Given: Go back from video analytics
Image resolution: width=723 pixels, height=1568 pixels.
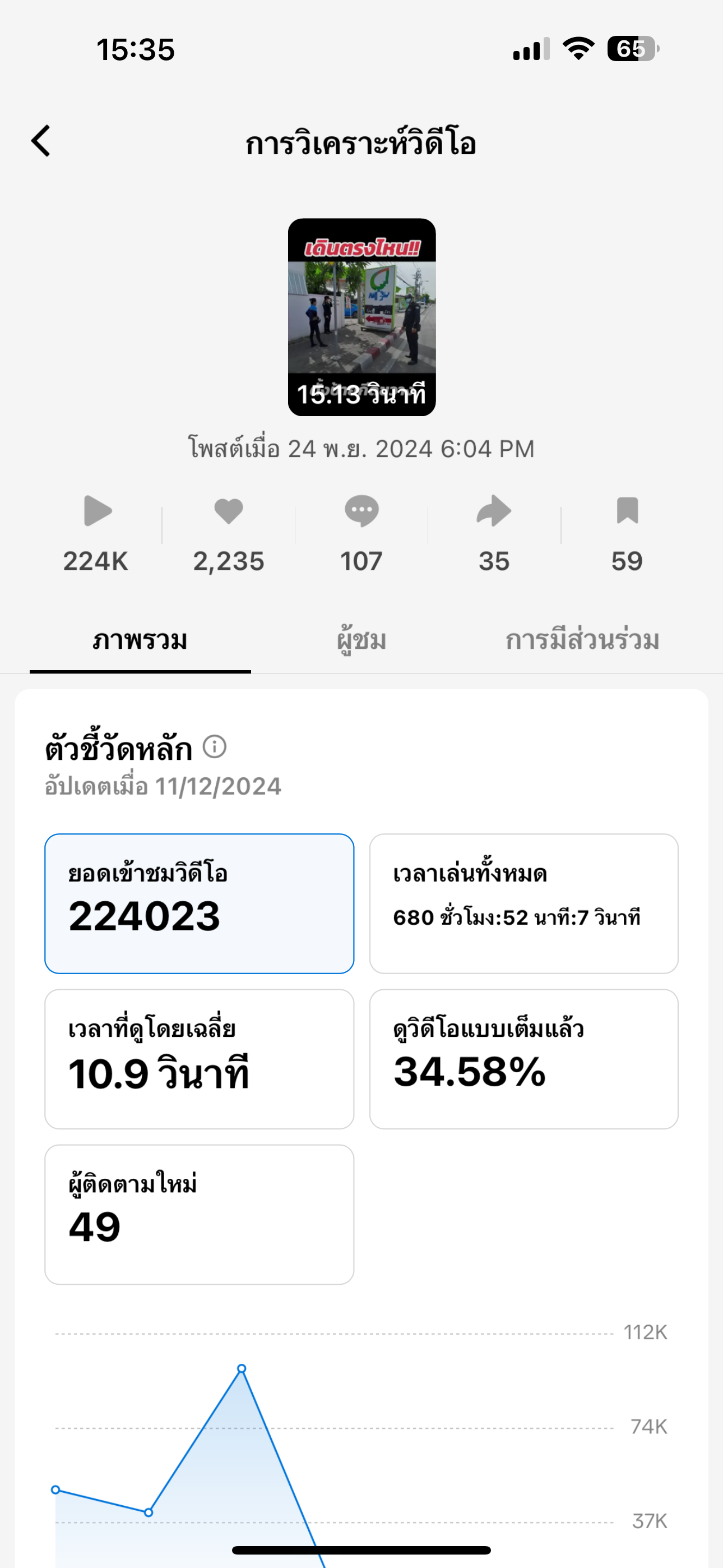Looking at the screenshot, I should [41, 141].
